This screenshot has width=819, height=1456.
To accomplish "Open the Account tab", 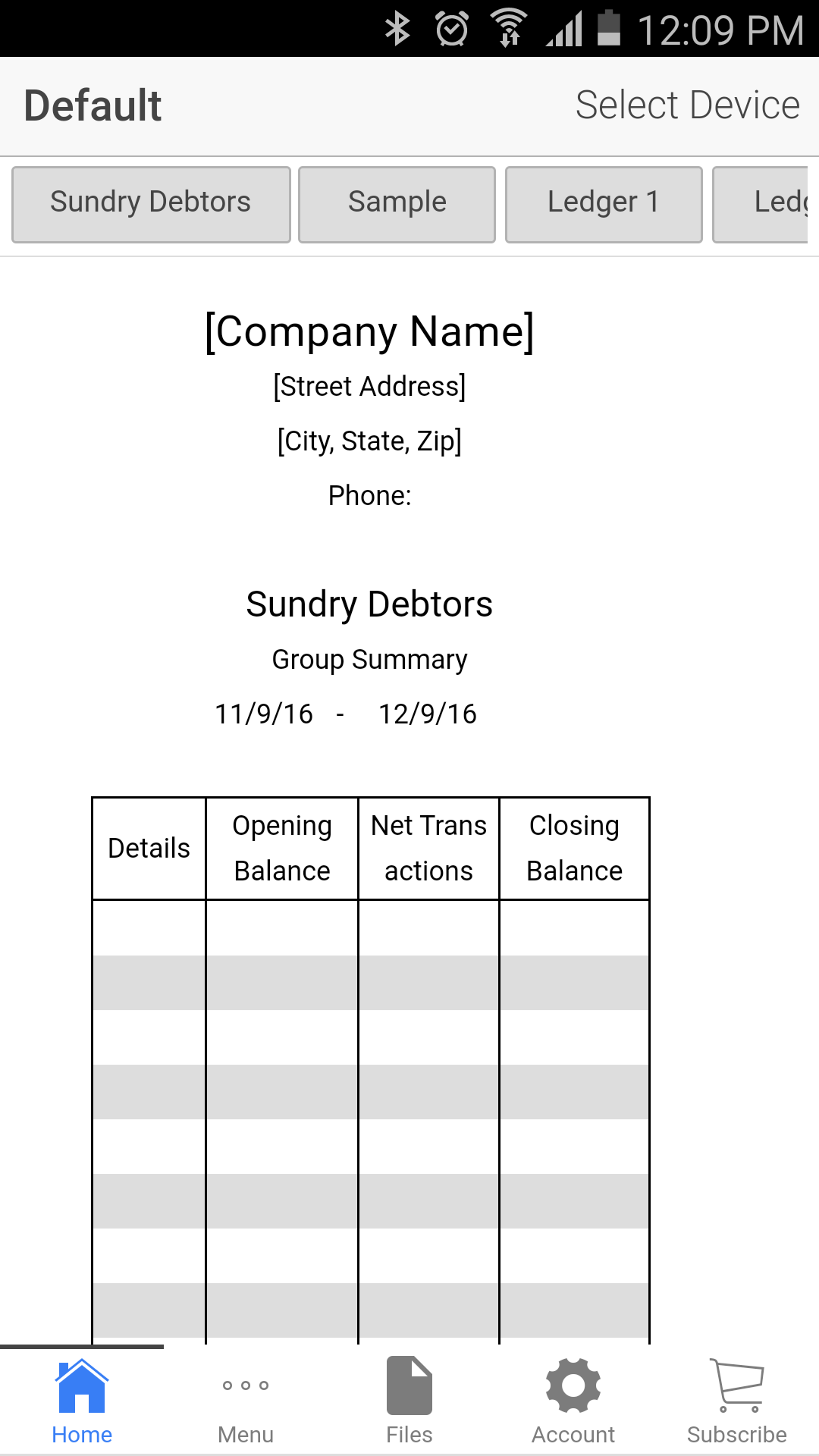I will [573, 1401].
